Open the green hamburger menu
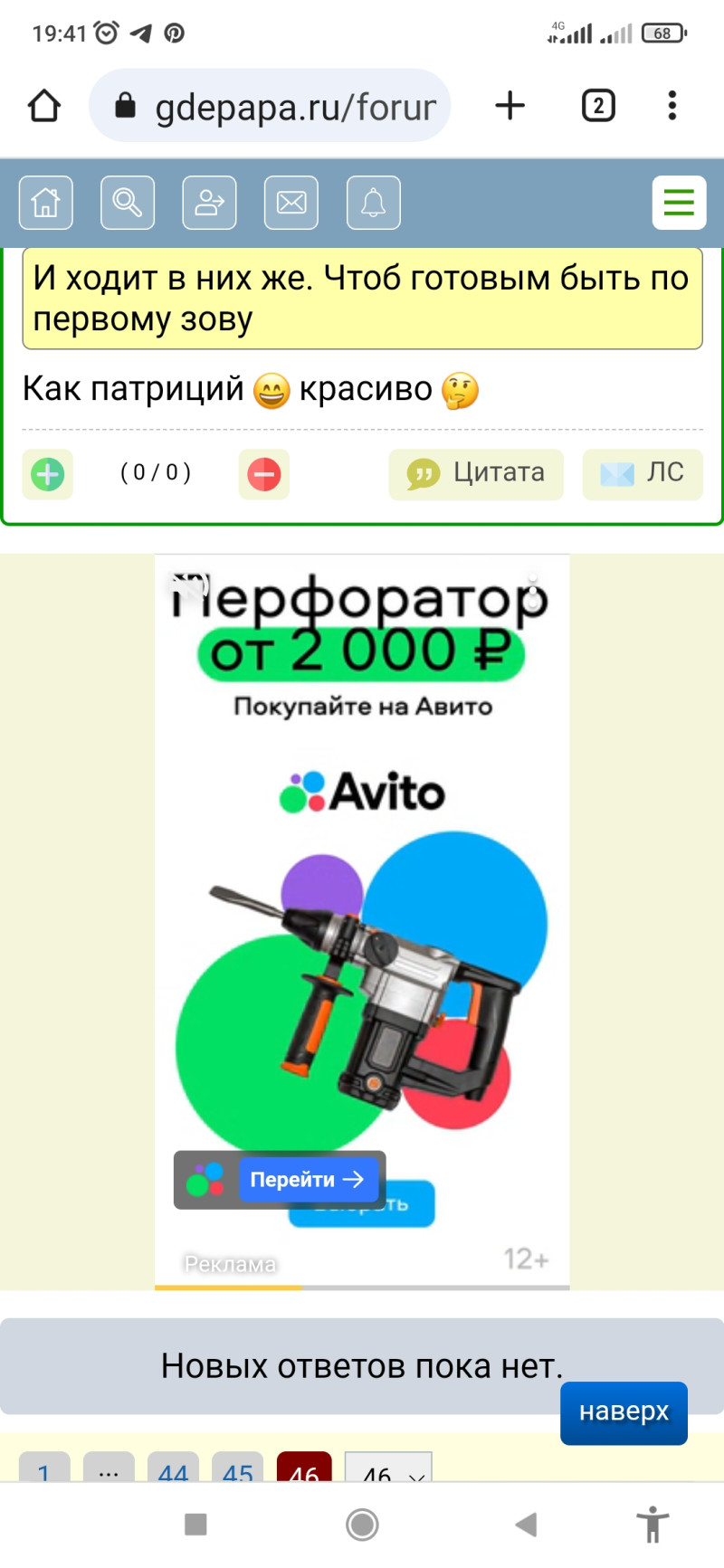 (679, 203)
